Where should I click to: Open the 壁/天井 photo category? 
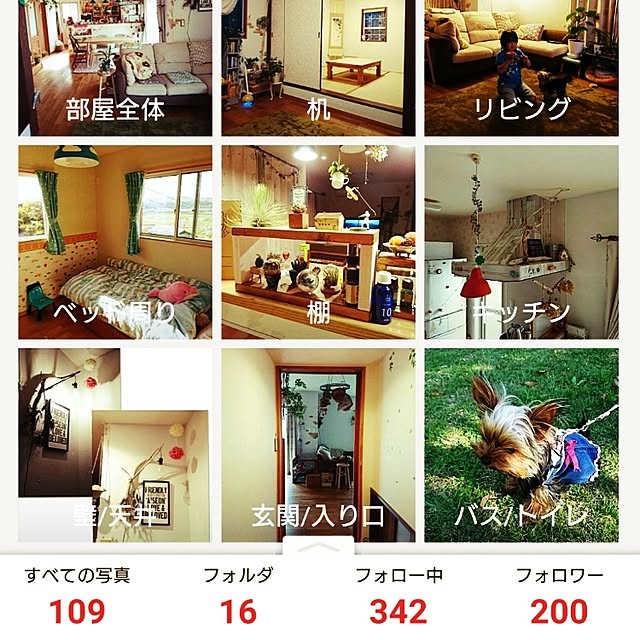point(115,445)
